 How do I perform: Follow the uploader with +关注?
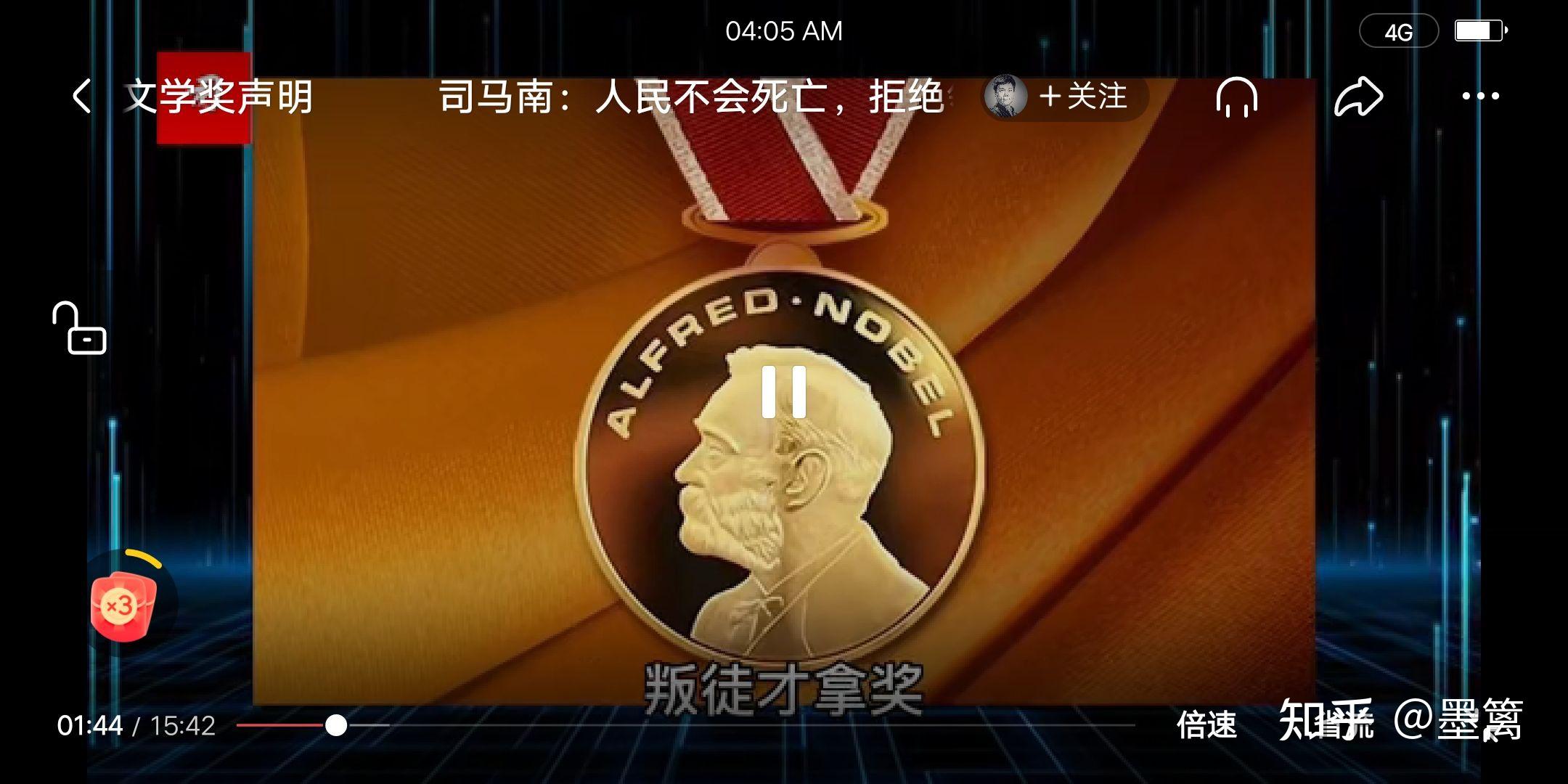[x=1084, y=97]
